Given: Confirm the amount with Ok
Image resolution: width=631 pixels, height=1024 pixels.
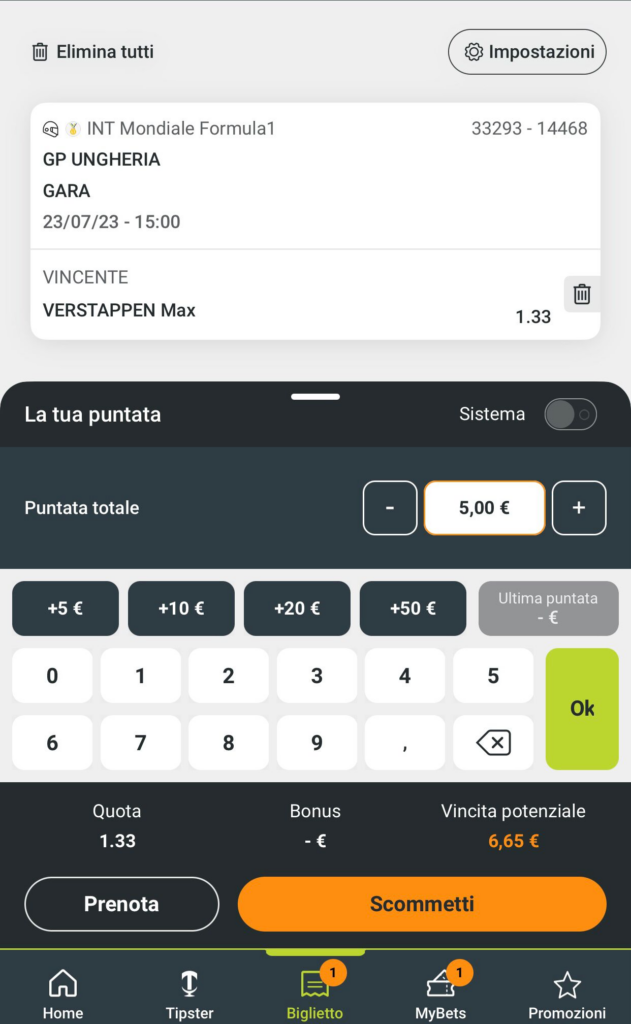Looking at the screenshot, I should click(582, 708).
